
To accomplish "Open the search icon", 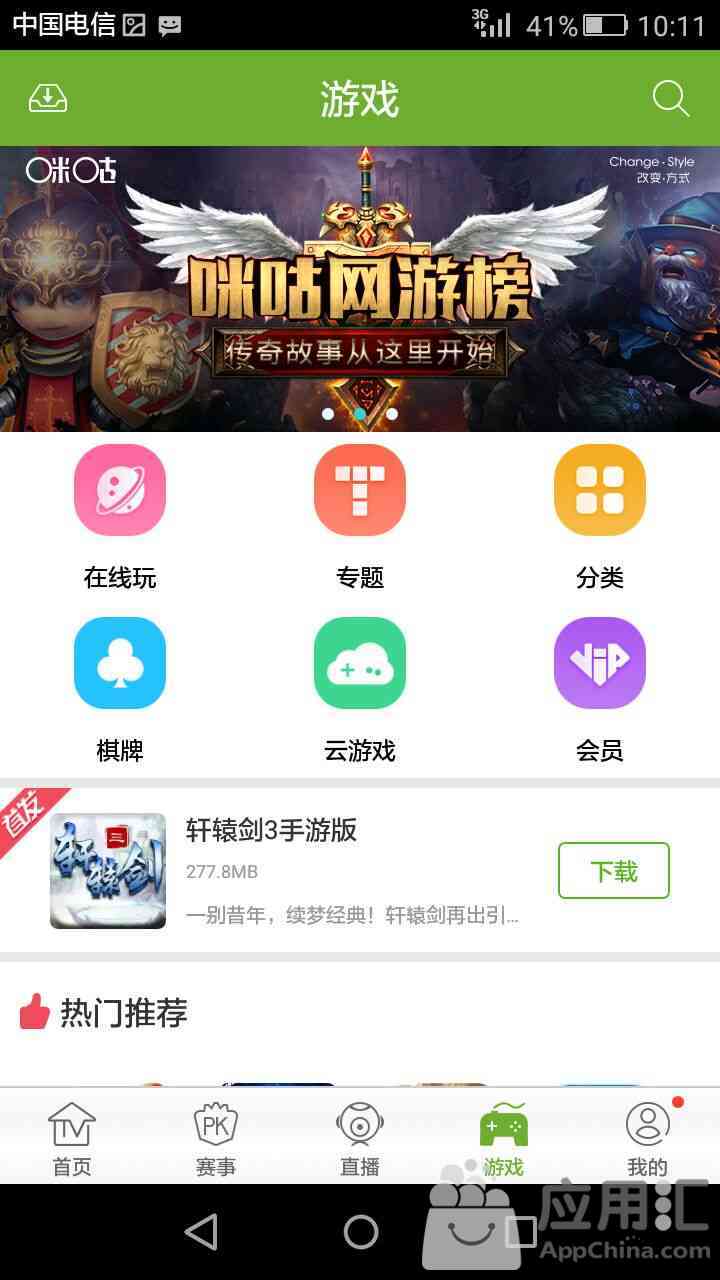I will point(670,98).
